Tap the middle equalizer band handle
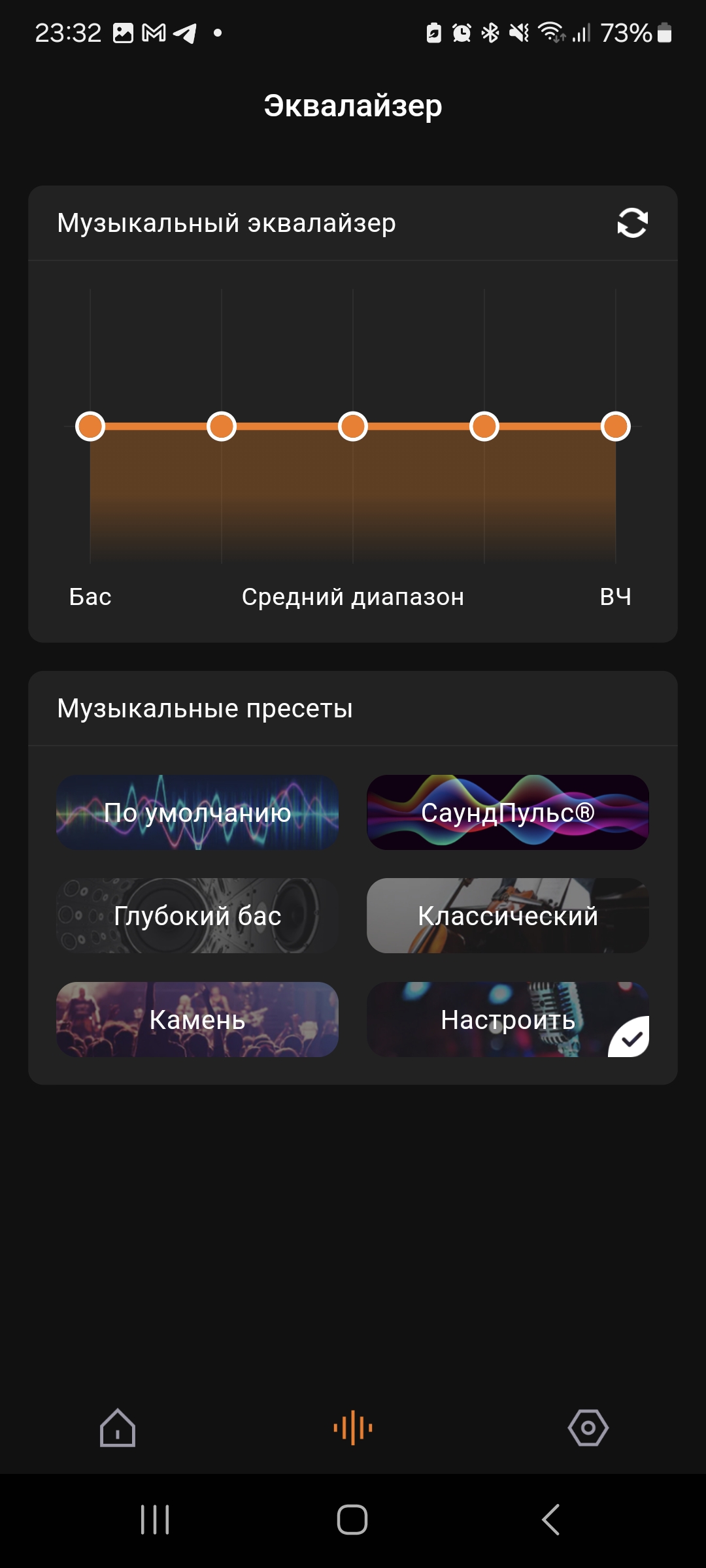706x1568 pixels. tap(353, 427)
